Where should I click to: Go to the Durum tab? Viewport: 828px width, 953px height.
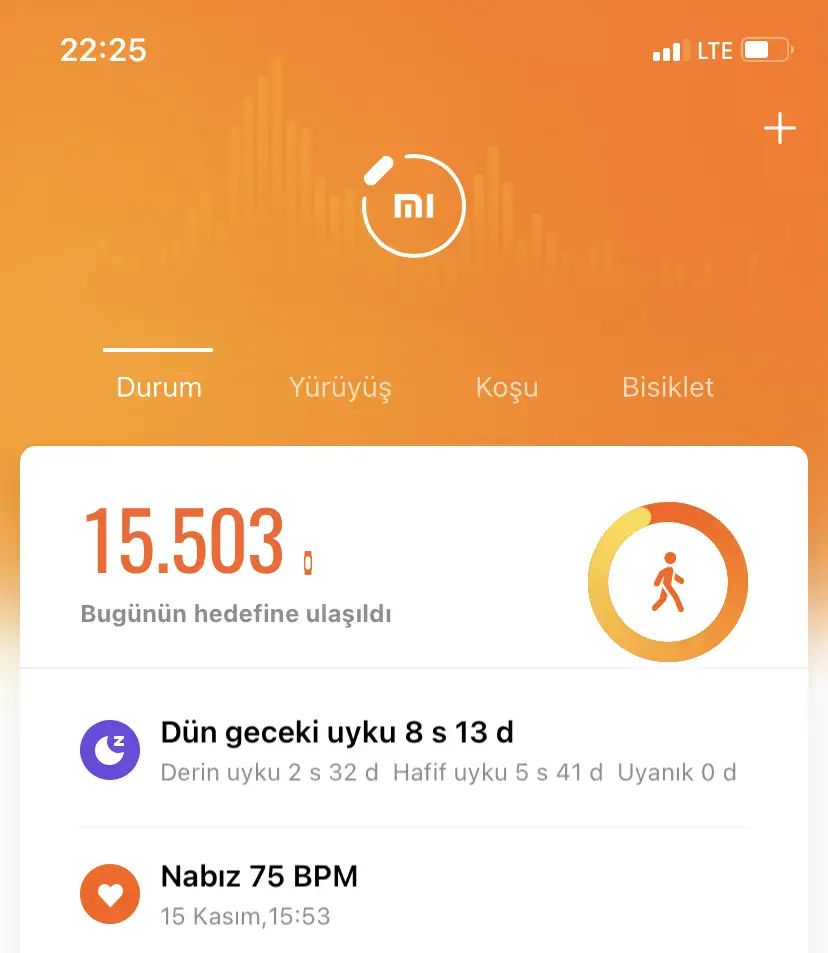[x=159, y=388]
